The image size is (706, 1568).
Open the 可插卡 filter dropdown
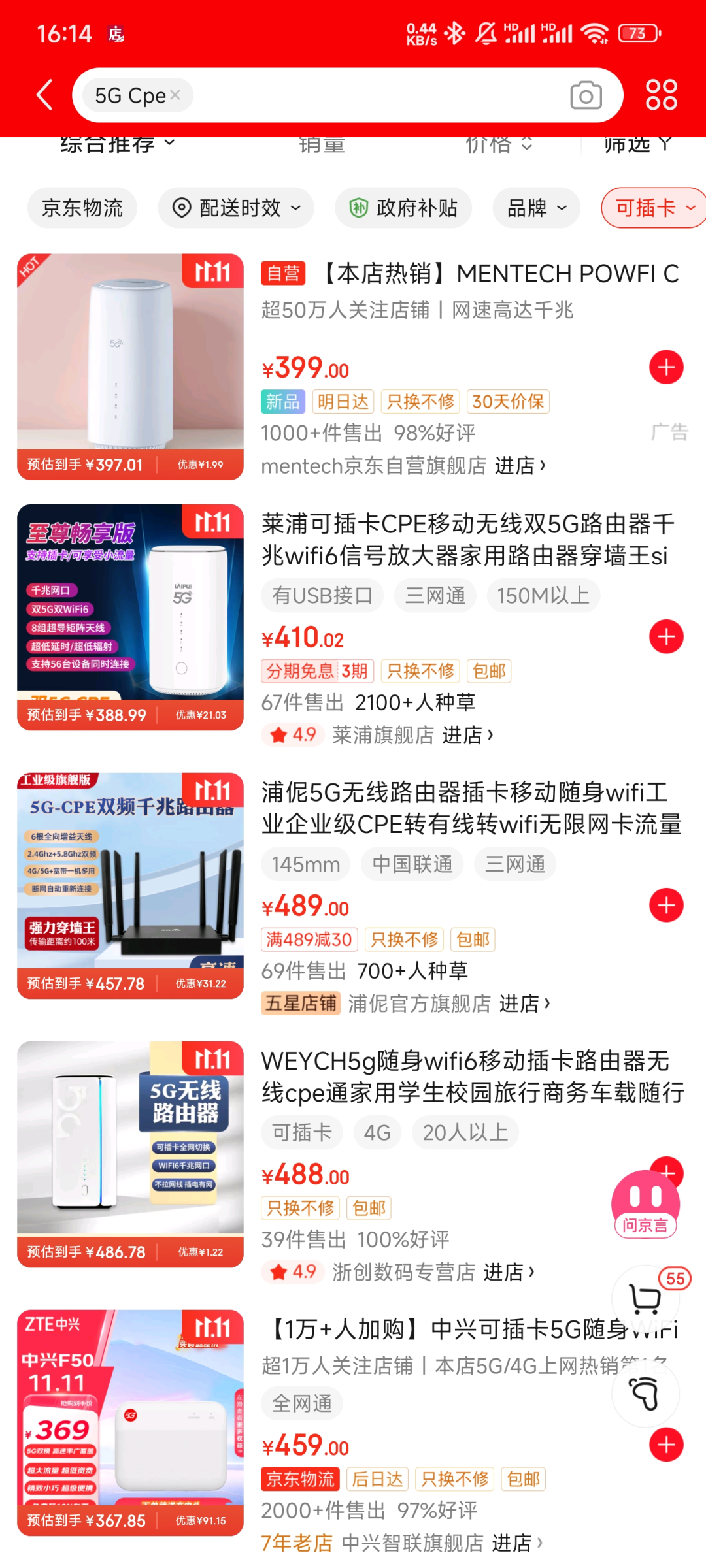click(x=654, y=208)
